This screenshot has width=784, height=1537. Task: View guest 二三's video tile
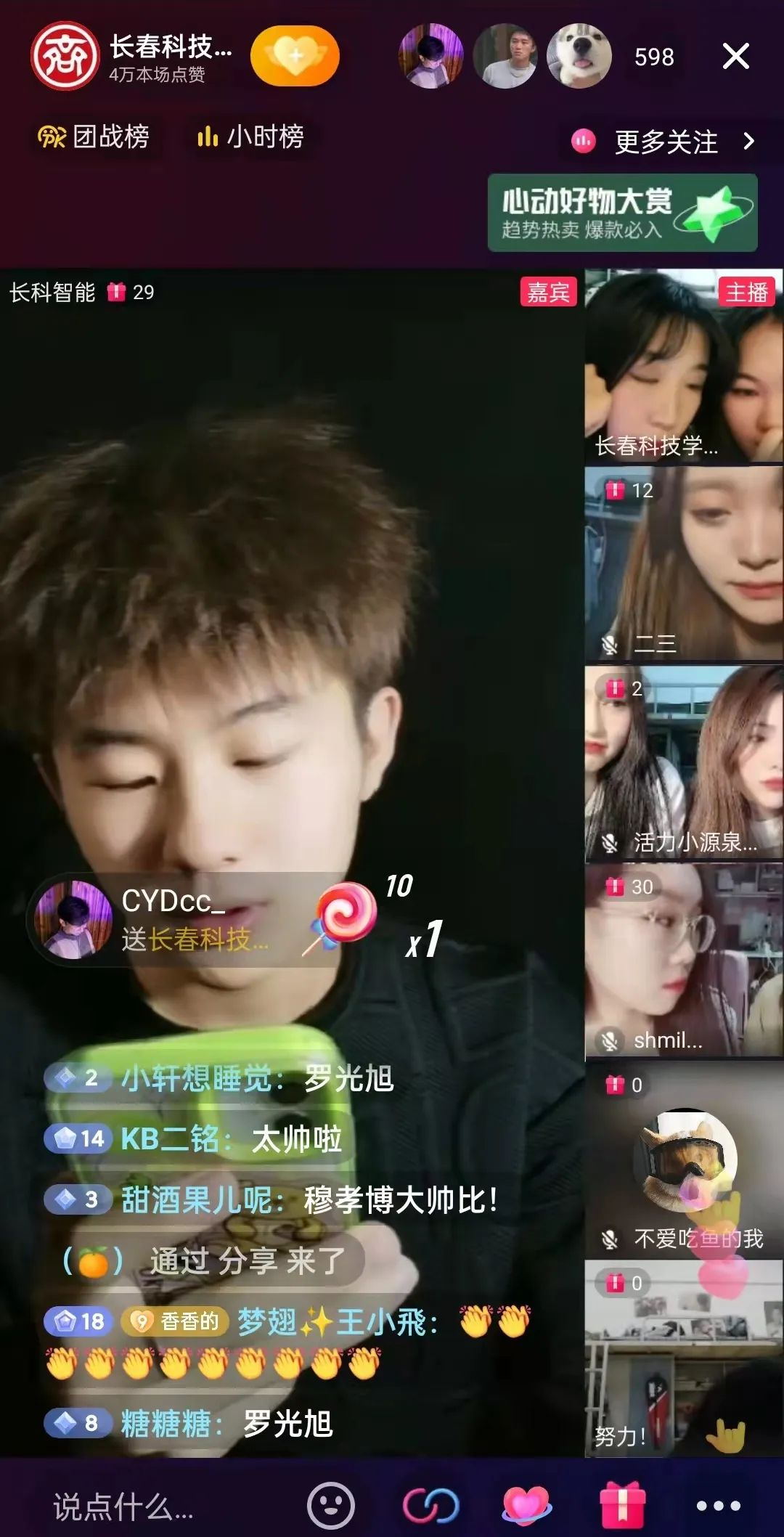683,563
